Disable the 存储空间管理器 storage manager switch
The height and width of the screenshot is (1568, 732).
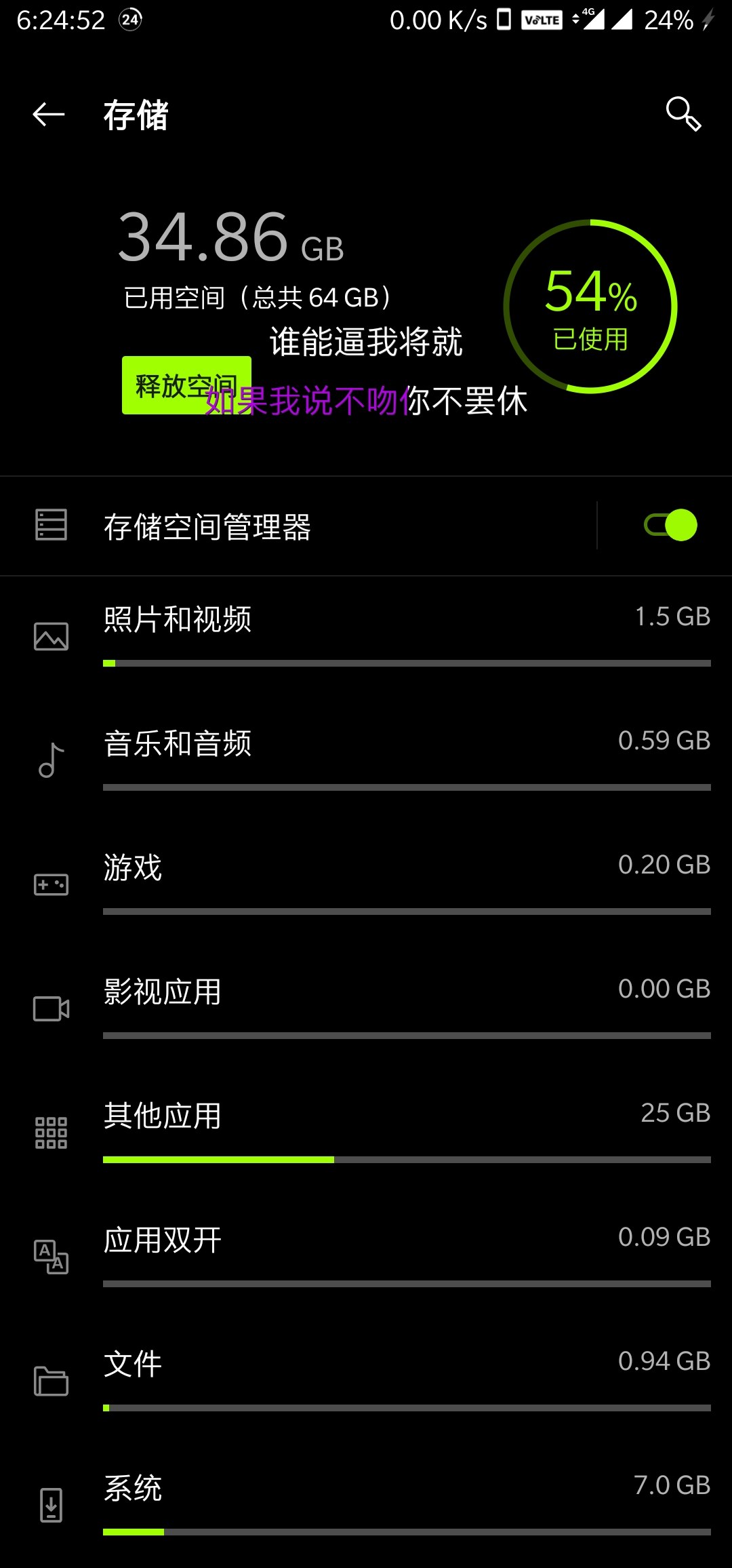(x=670, y=526)
